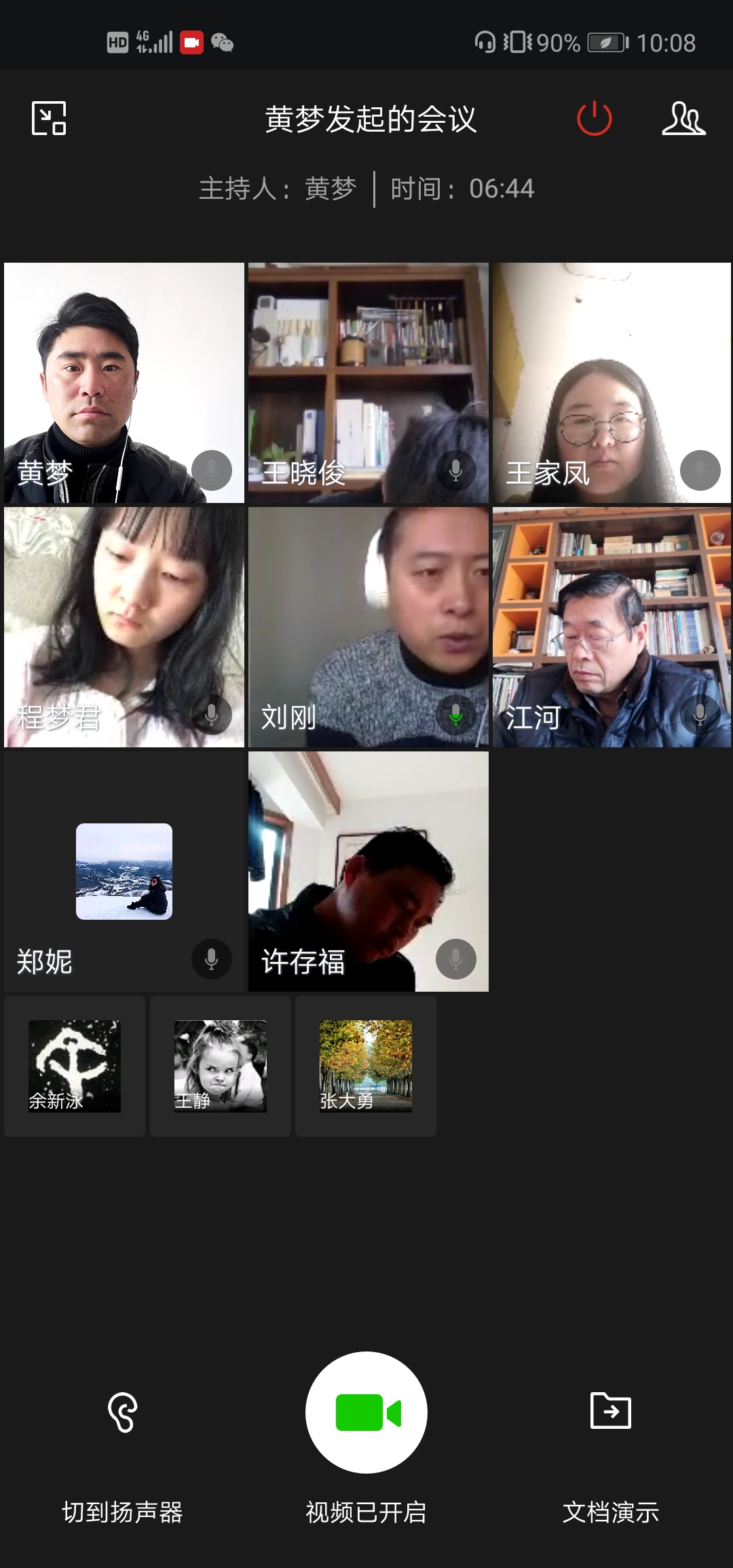733x1568 pixels.
Task: End the meeting with the power icon
Action: [x=594, y=118]
